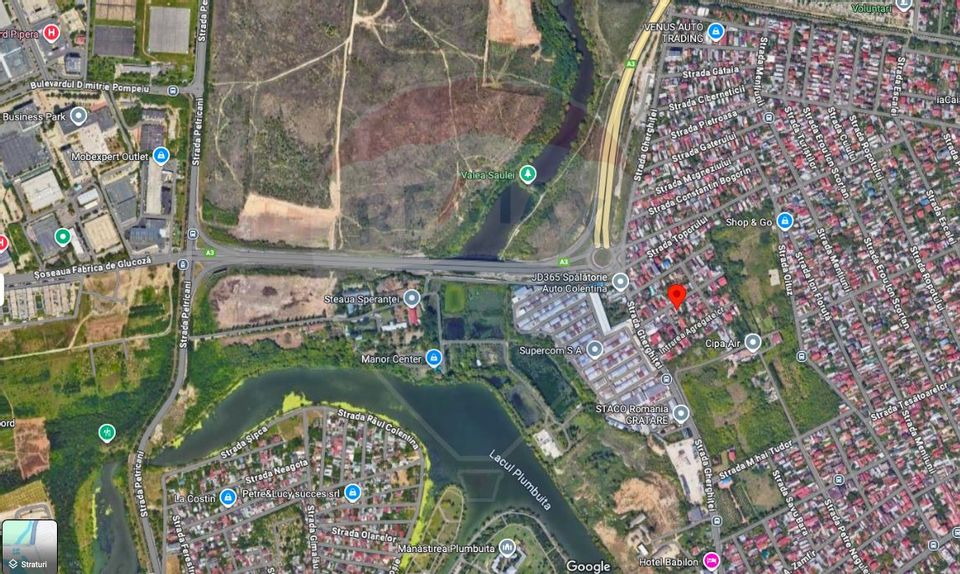
Task: Open Valea Saulei park marker
Action: [527, 175]
